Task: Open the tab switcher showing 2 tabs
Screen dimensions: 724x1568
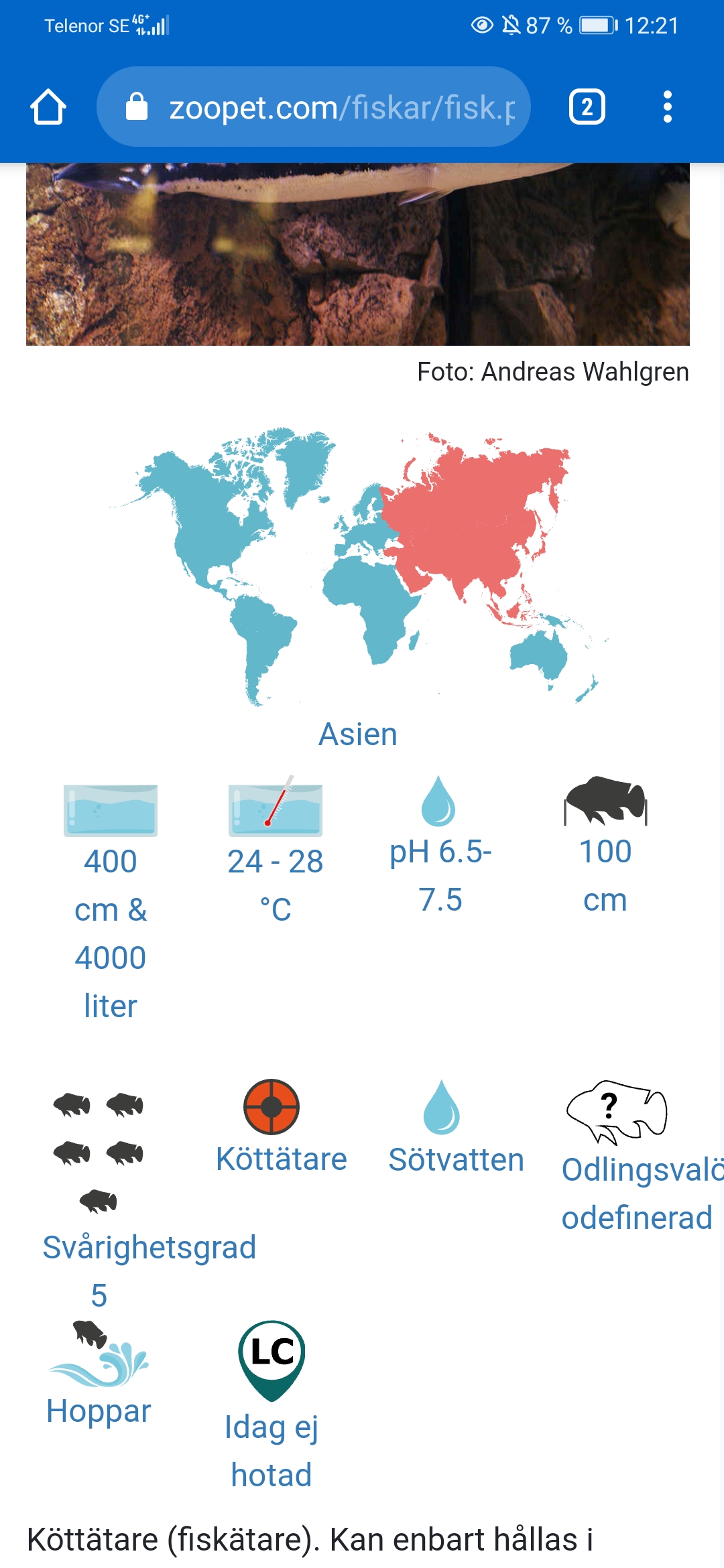Action: click(x=587, y=107)
